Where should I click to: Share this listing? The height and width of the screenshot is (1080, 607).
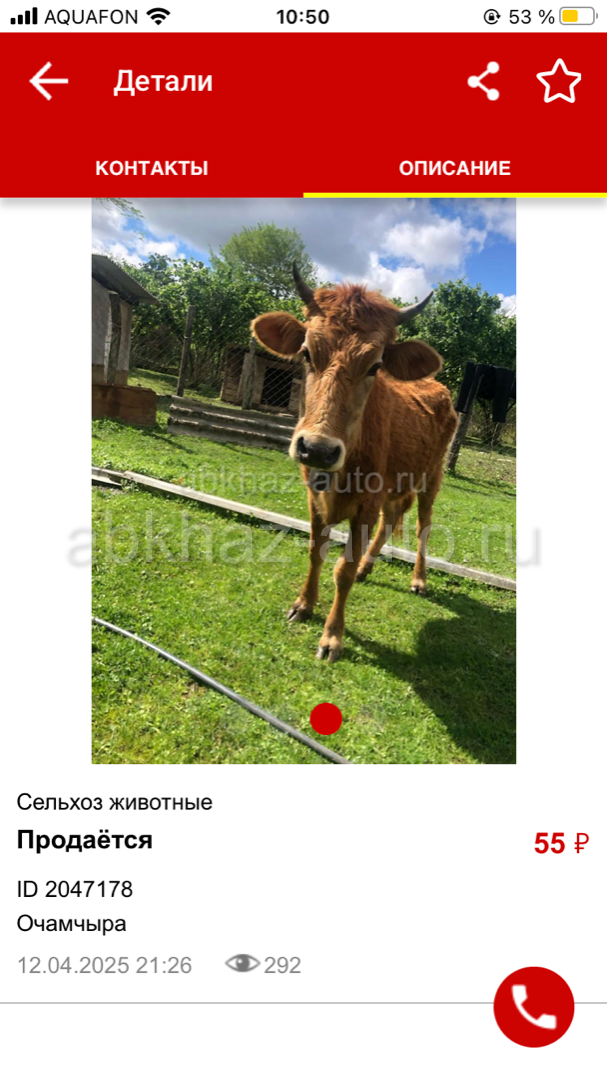coord(484,81)
